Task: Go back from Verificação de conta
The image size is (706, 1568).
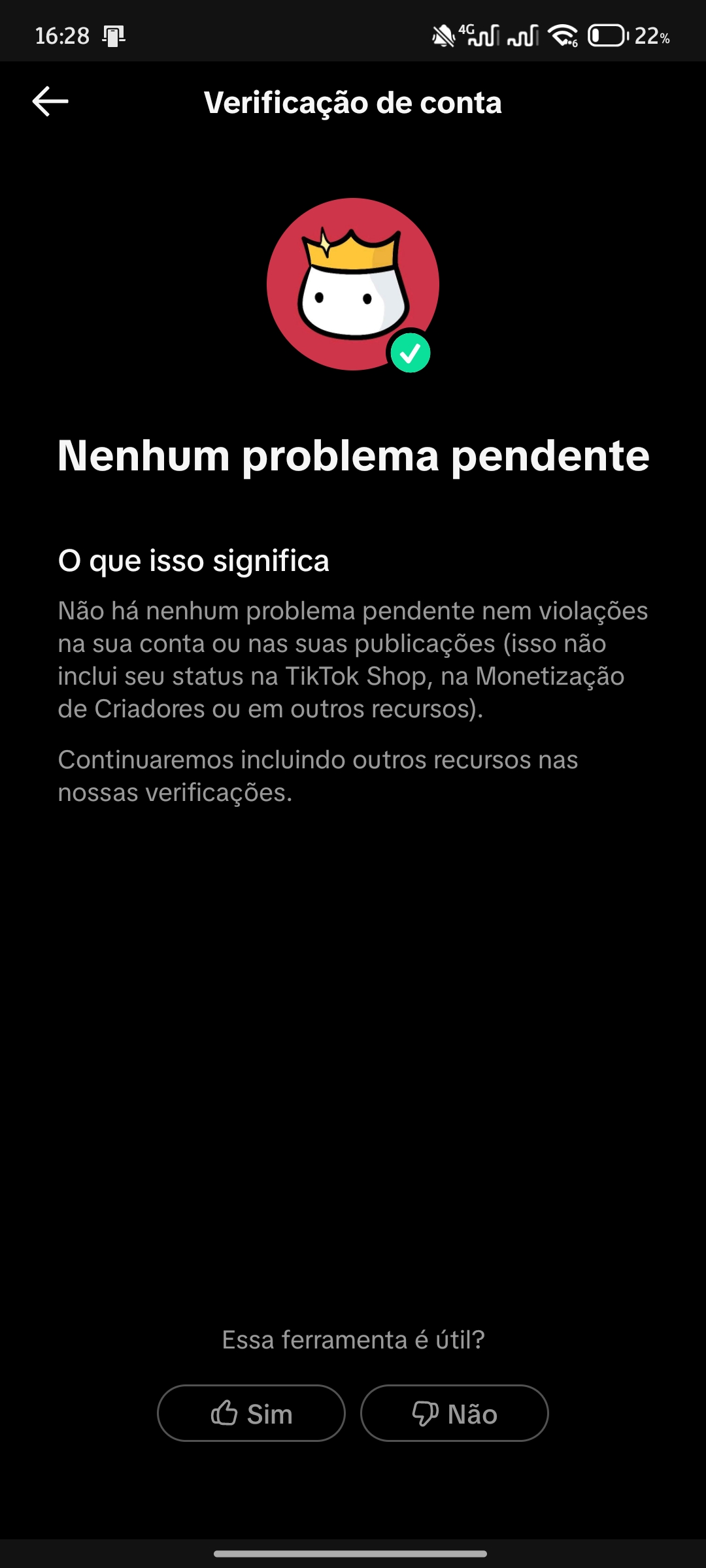Action: point(50,102)
